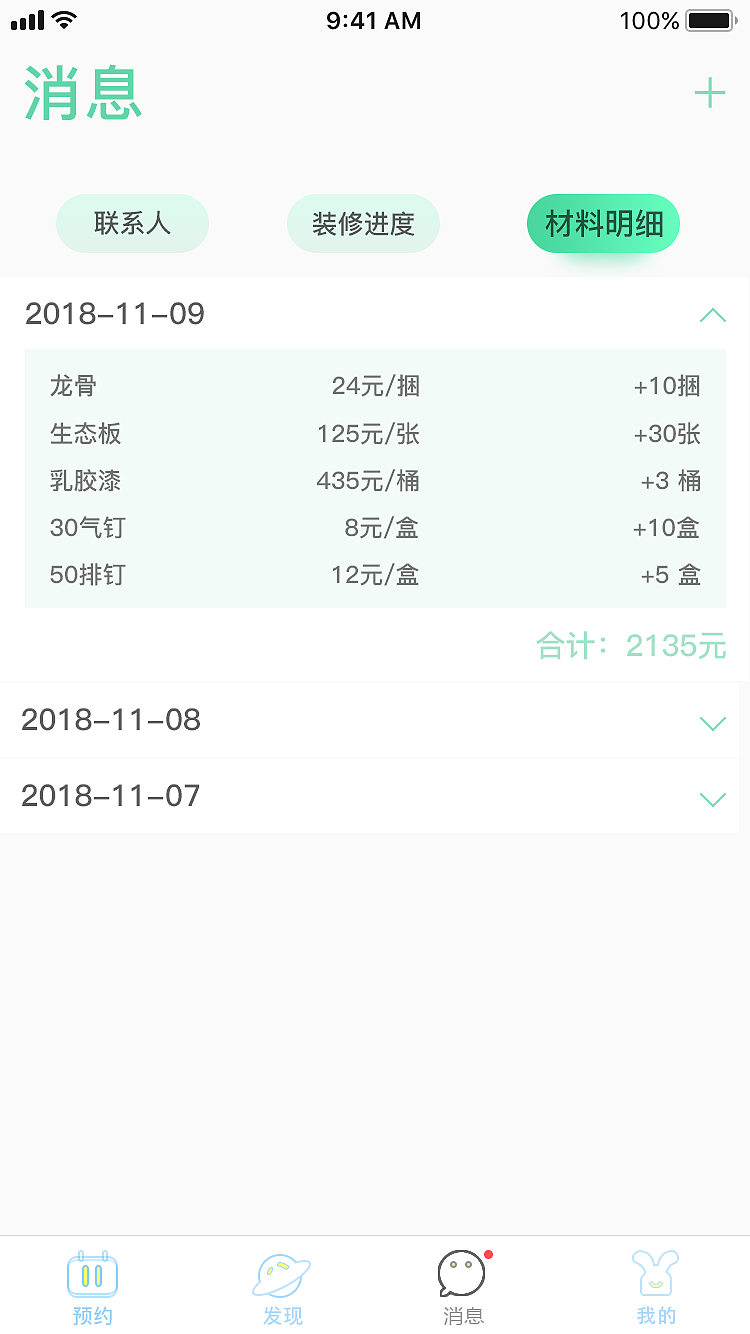Click the 合计 2135元 total amount
Screen dimensions: 750x1334
pyautogui.click(x=632, y=646)
